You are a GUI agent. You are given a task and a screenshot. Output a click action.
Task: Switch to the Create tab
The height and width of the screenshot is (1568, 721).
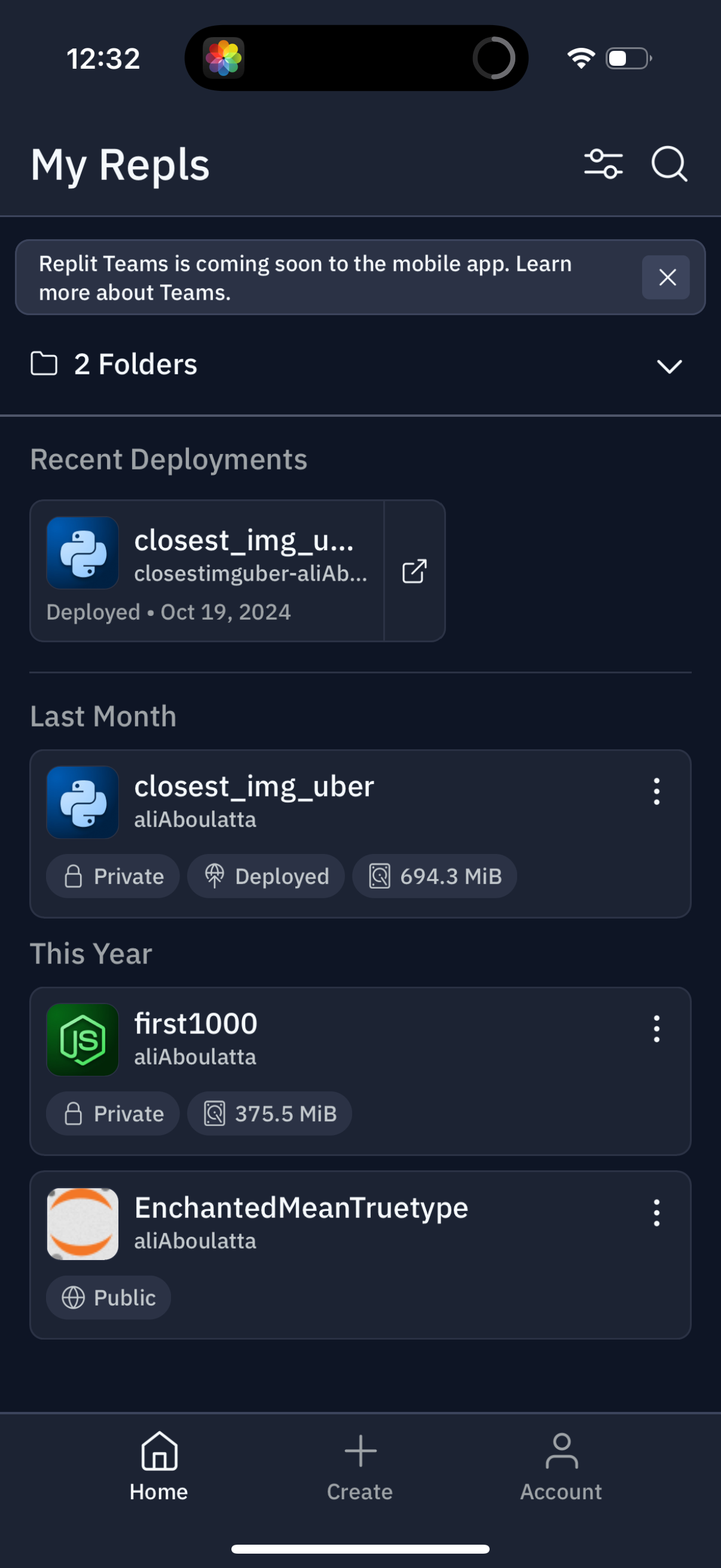pos(359,1466)
